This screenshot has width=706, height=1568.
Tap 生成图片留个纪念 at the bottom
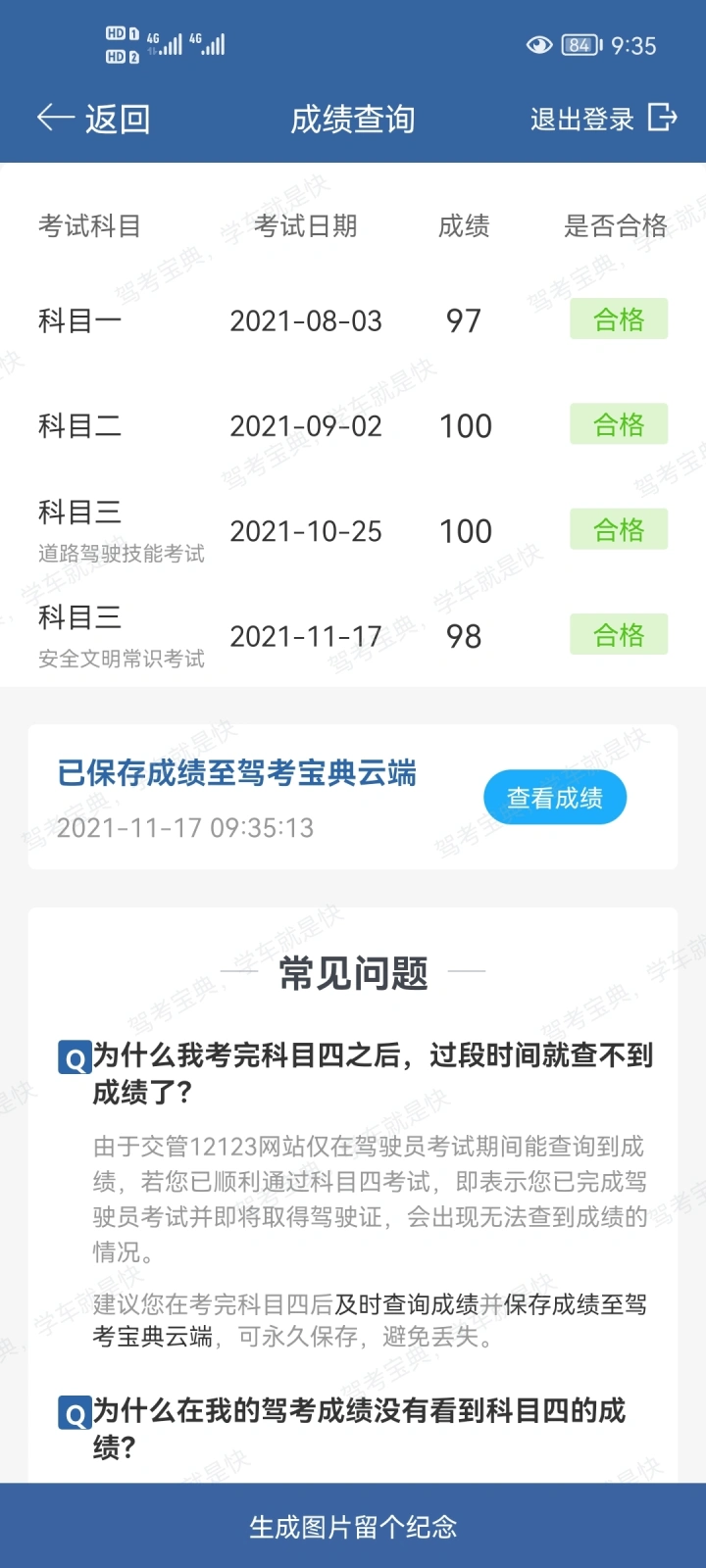(353, 1526)
